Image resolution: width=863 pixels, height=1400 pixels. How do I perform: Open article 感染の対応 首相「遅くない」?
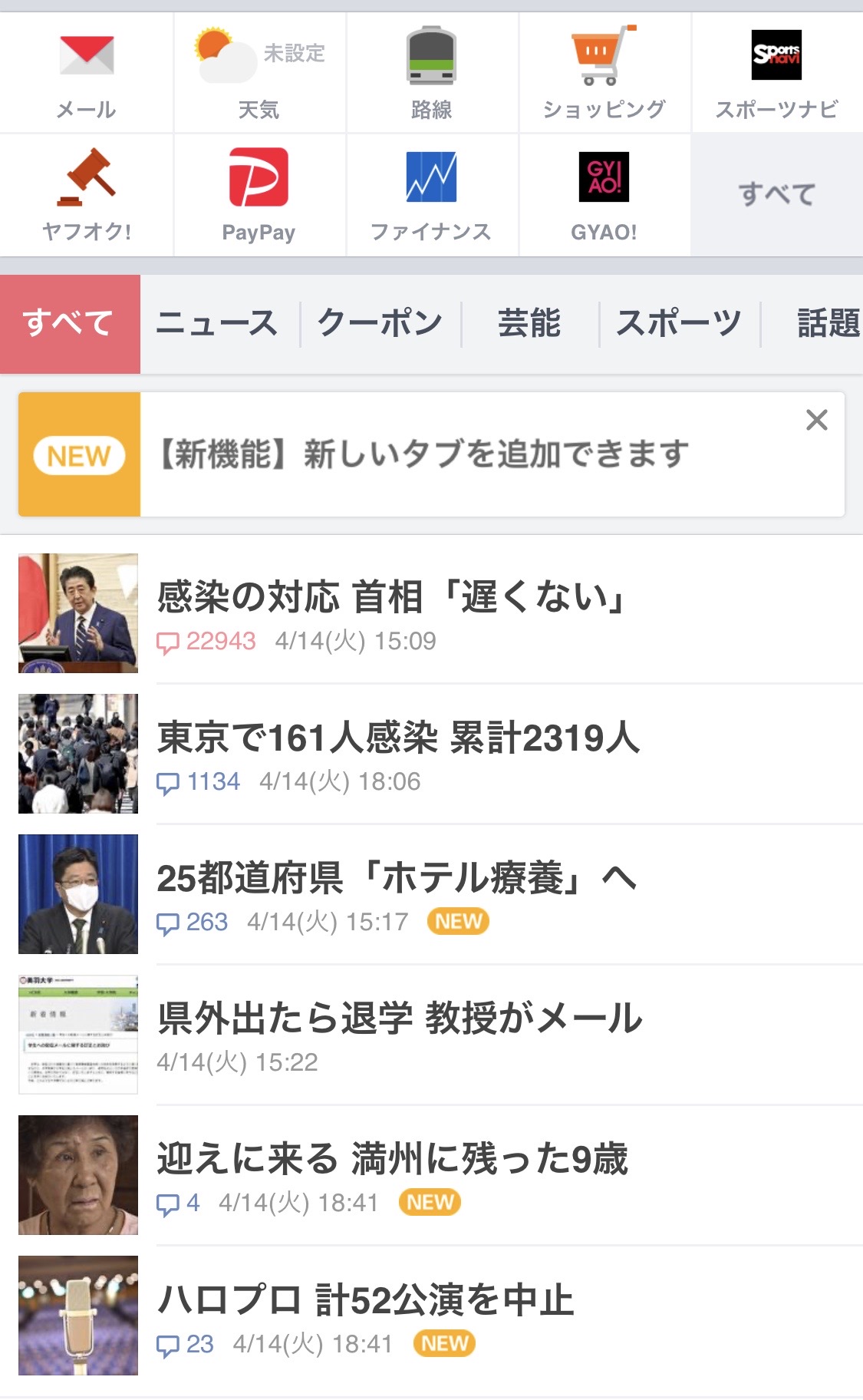pyautogui.click(x=391, y=596)
